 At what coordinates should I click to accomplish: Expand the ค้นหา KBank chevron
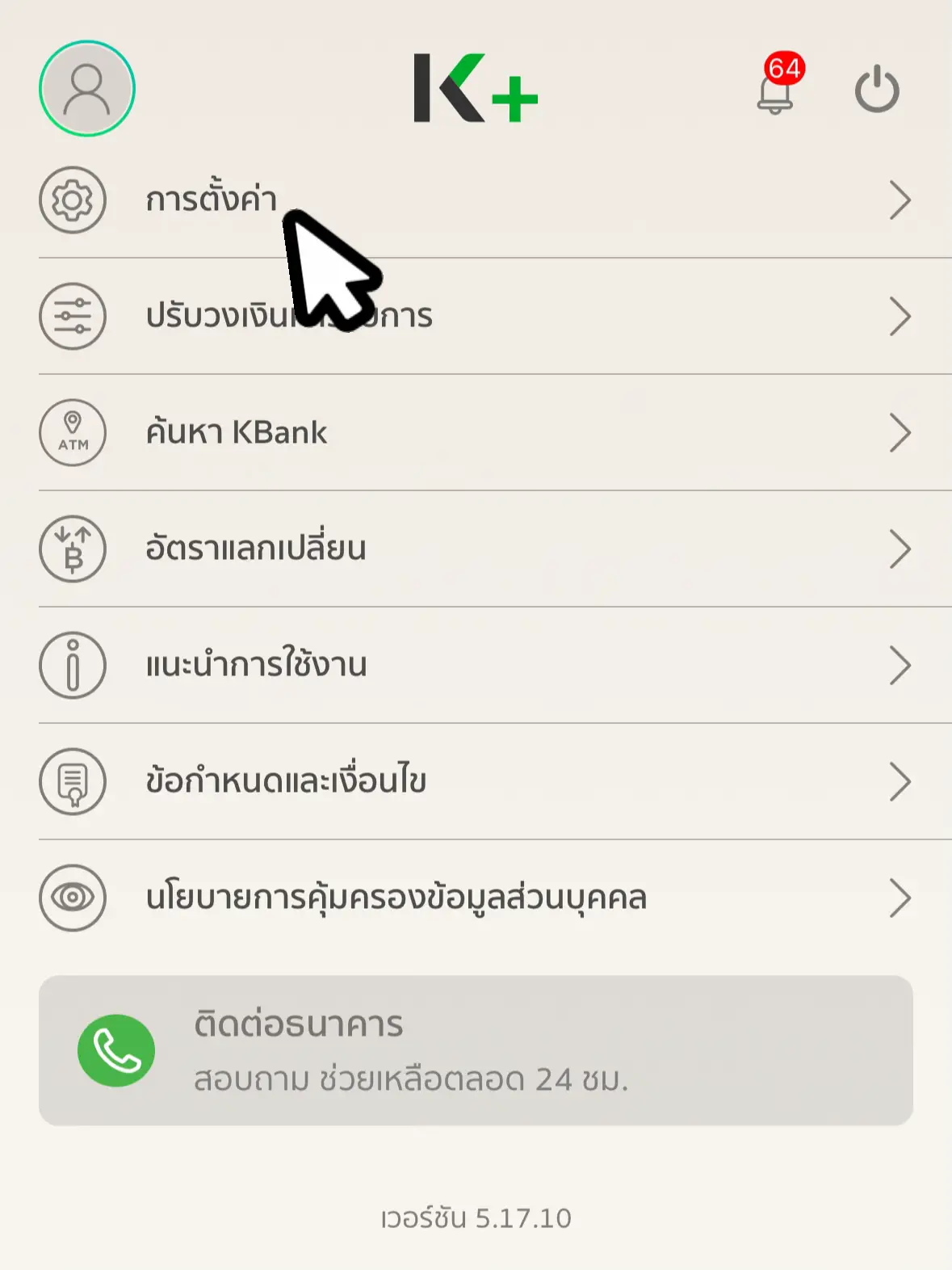[900, 432]
